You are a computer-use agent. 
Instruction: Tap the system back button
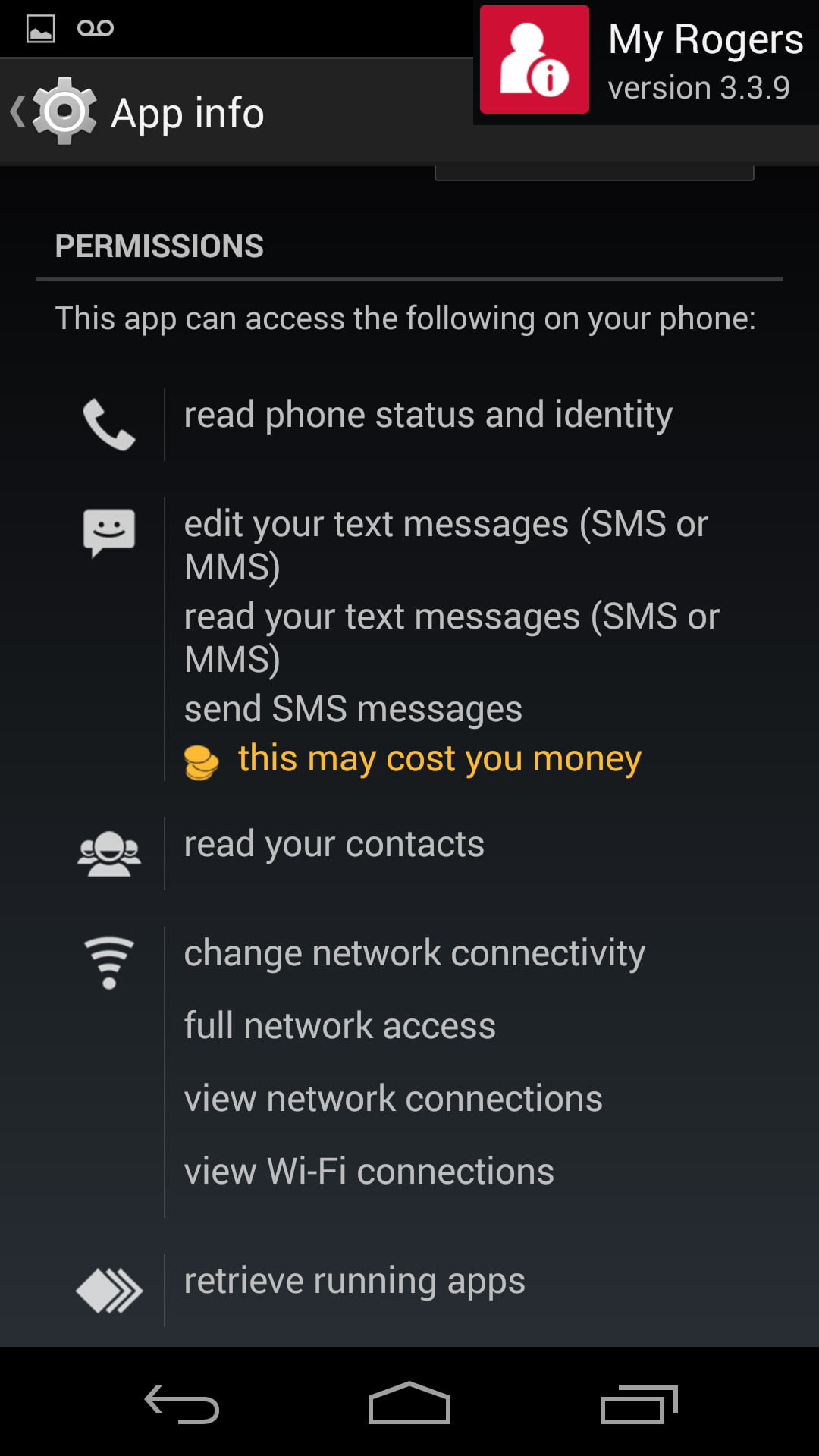[x=182, y=1404]
